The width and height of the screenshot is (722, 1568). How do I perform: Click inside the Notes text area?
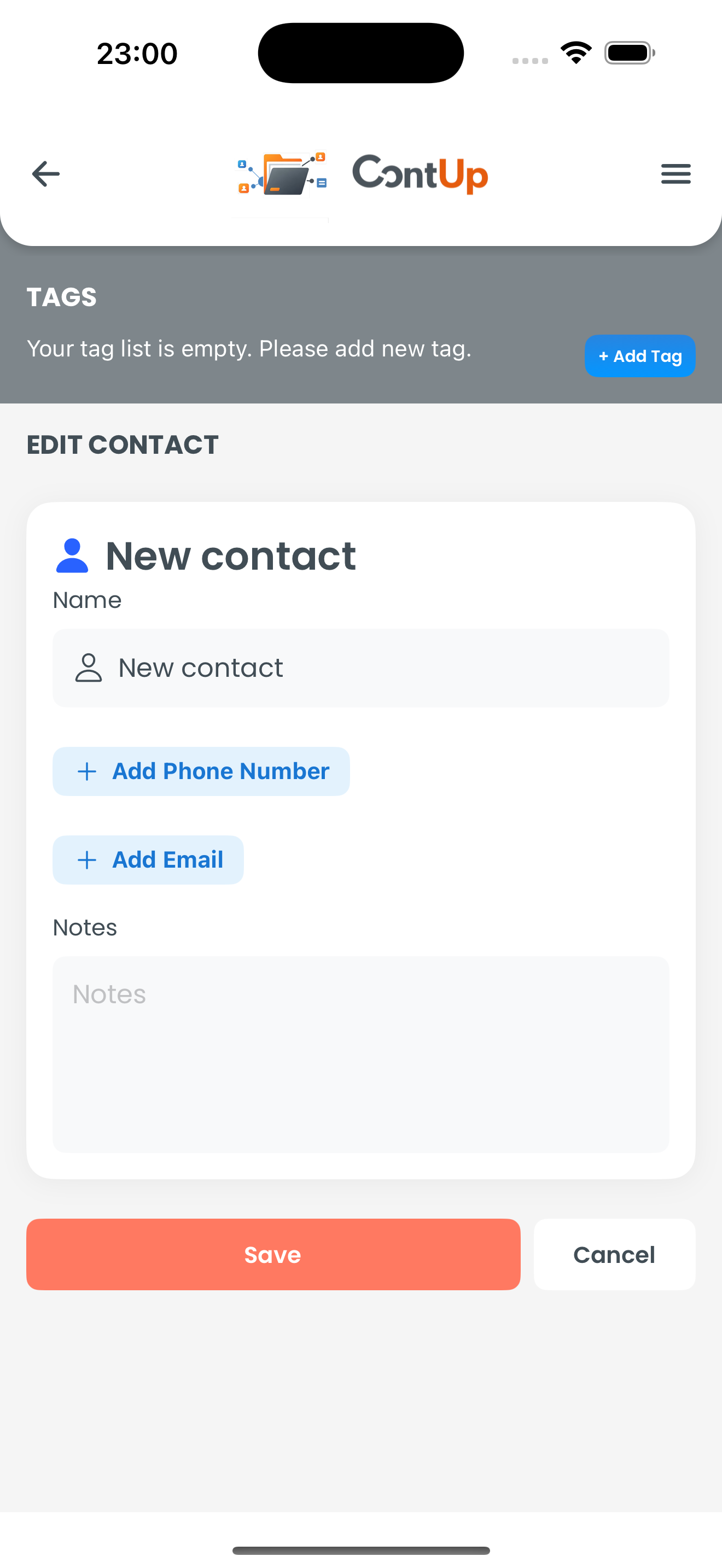(361, 1053)
